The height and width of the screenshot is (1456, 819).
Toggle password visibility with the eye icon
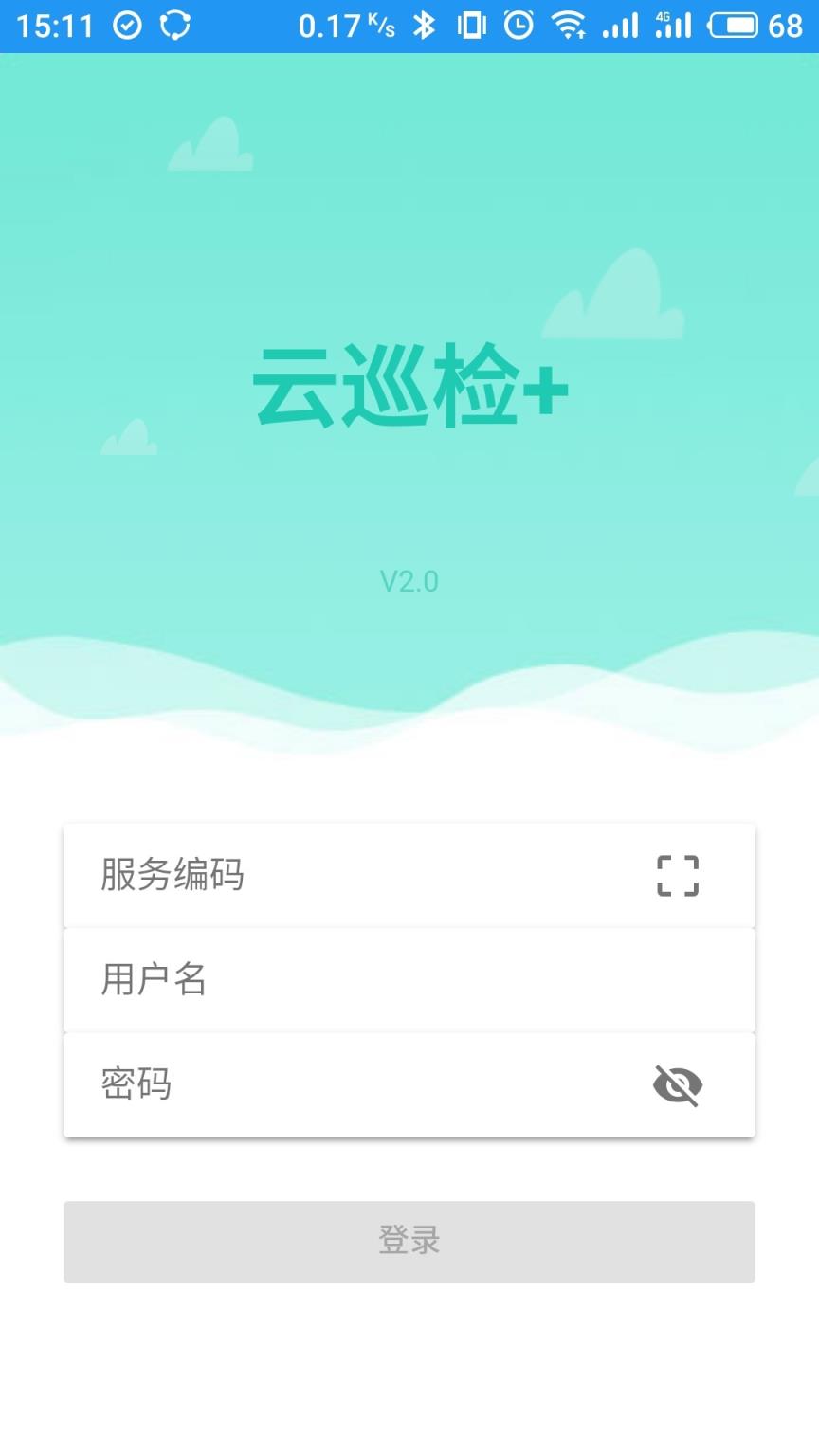pyautogui.click(x=677, y=1084)
